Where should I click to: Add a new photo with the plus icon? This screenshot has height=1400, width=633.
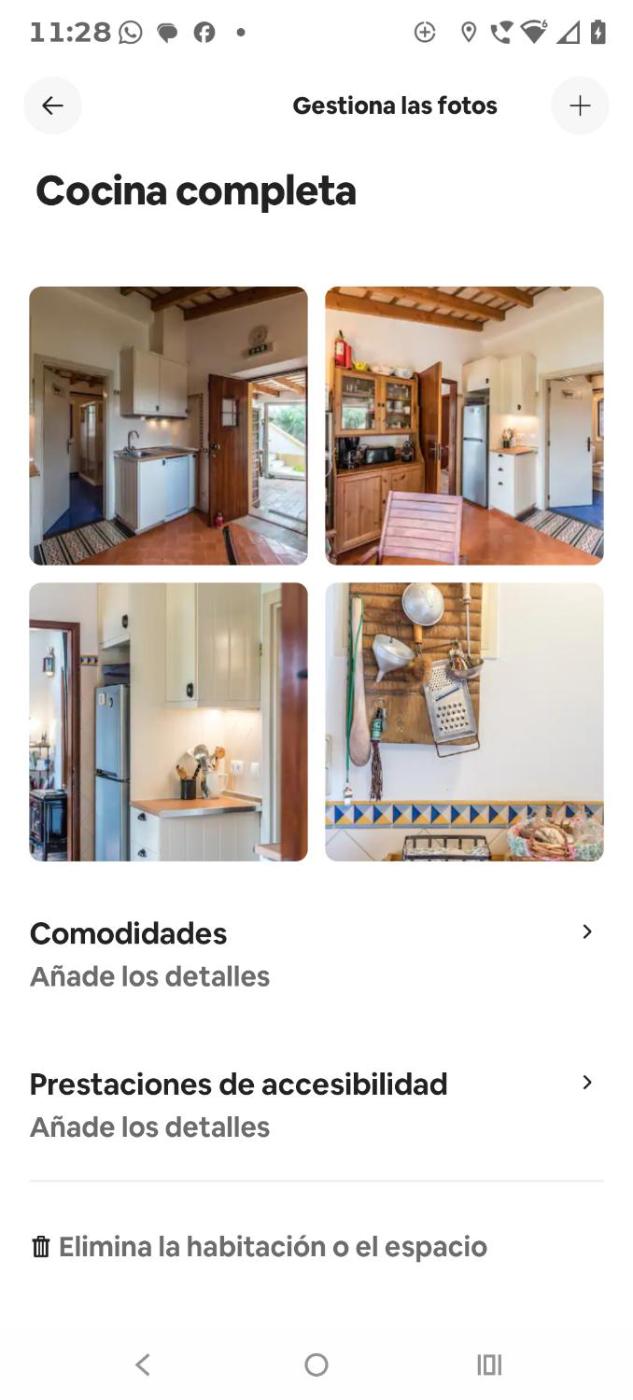click(580, 106)
